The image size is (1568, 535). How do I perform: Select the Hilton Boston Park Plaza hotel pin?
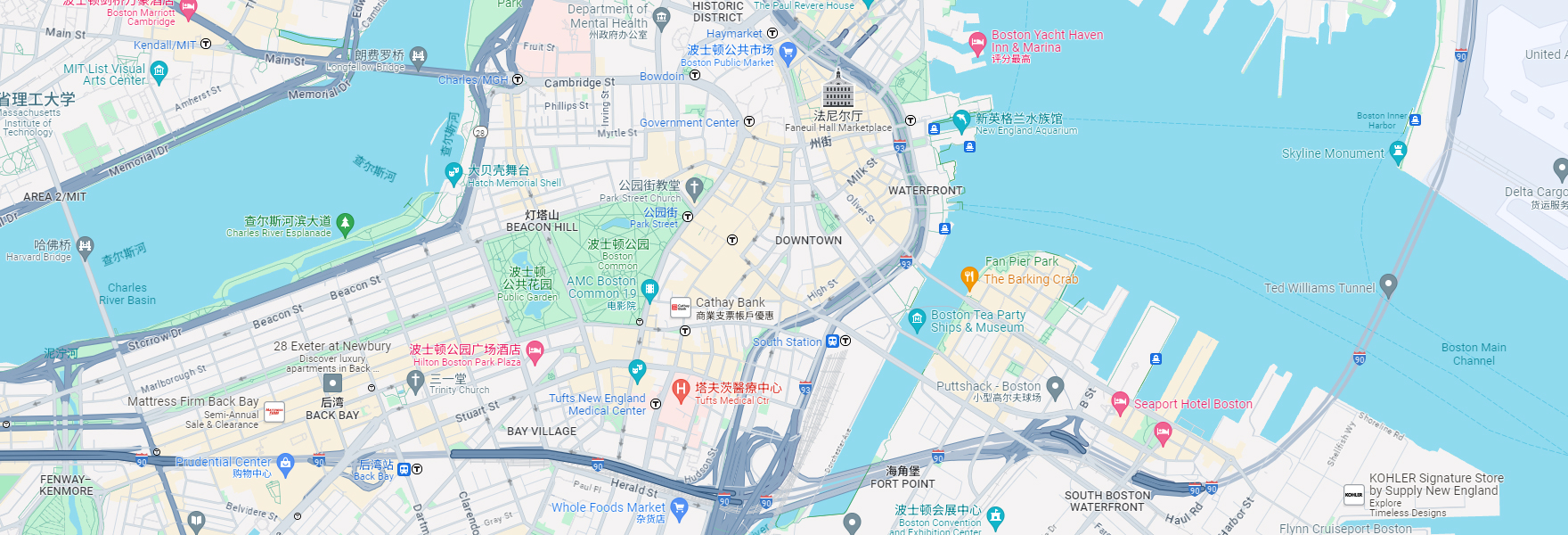[535, 352]
